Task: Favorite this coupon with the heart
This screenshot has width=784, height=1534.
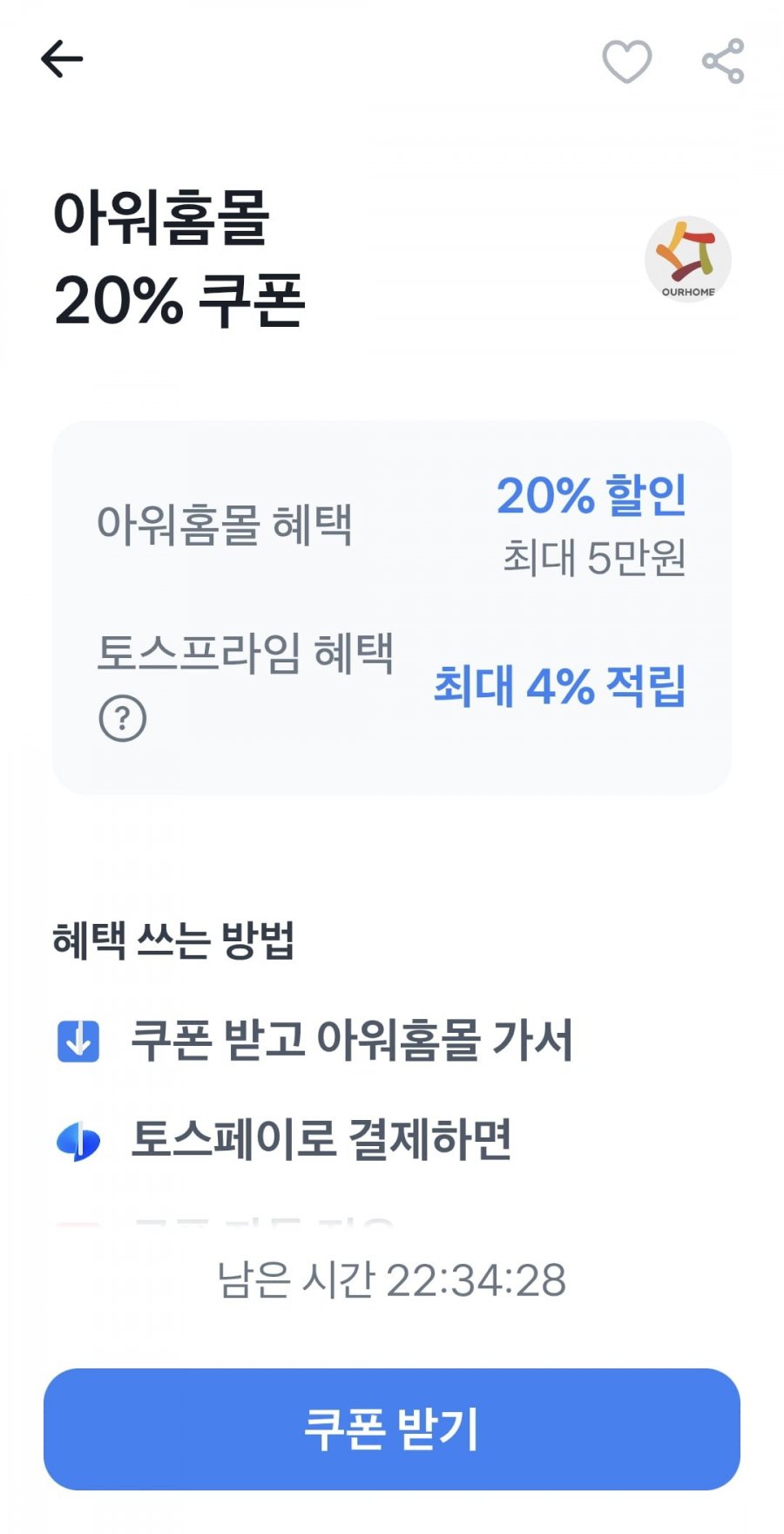Action: tap(627, 61)
